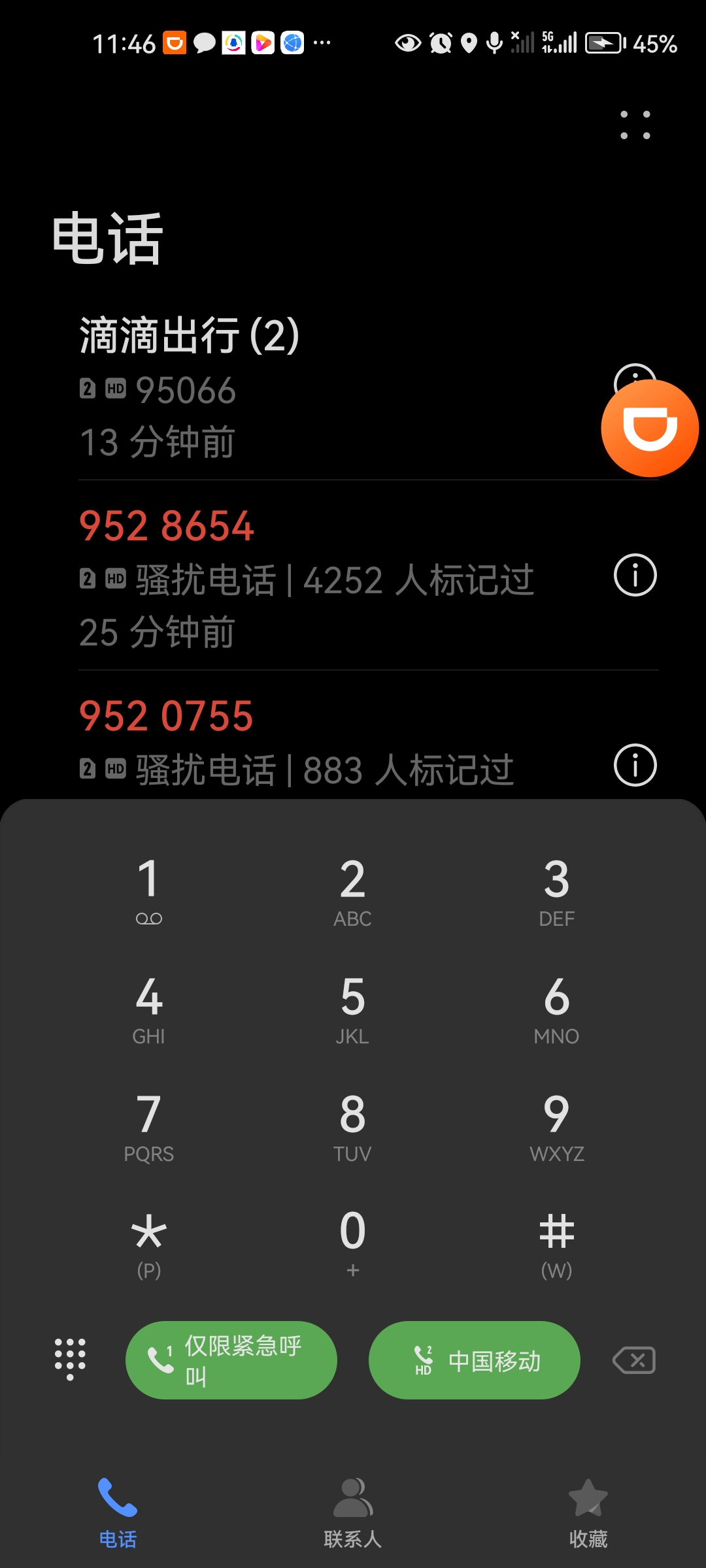706x1568 pixels.
Task: Tap the voicemail key 1 on the dialpad
Action: (x=149, y=890)
